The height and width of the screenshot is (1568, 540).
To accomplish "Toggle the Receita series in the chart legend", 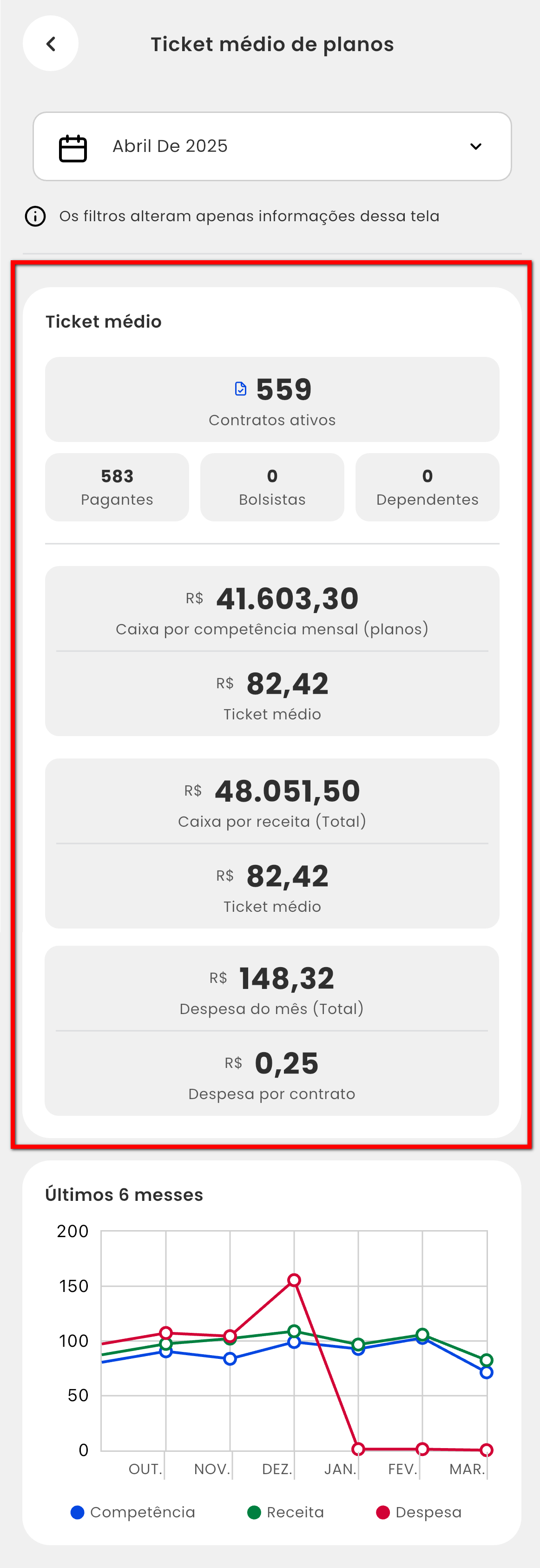I will tap(285, 1512).
